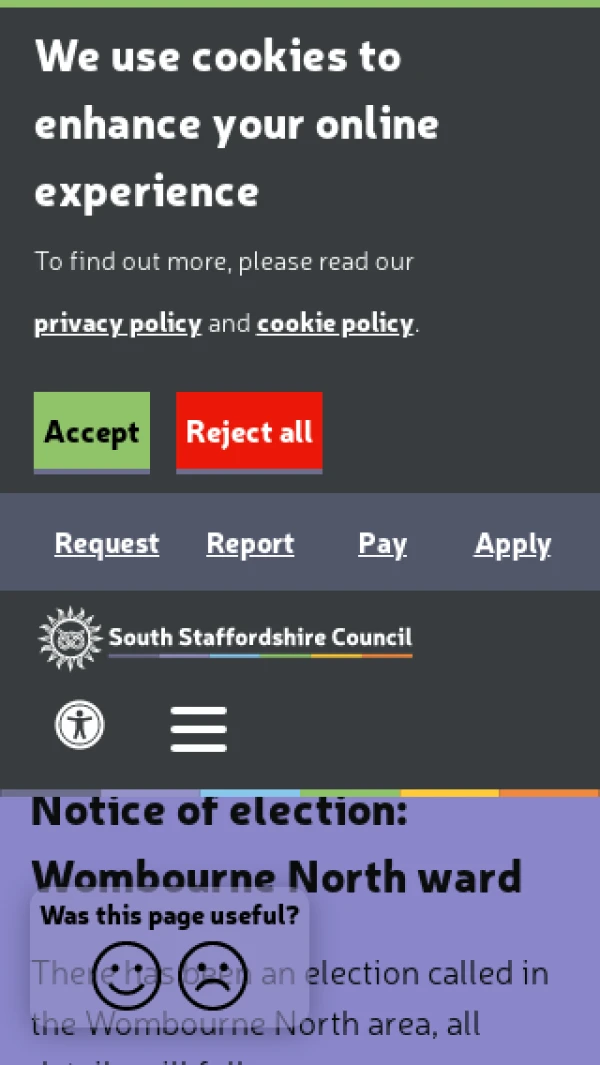
Task: Go to the Report section
Action: (x=250, y=544)
